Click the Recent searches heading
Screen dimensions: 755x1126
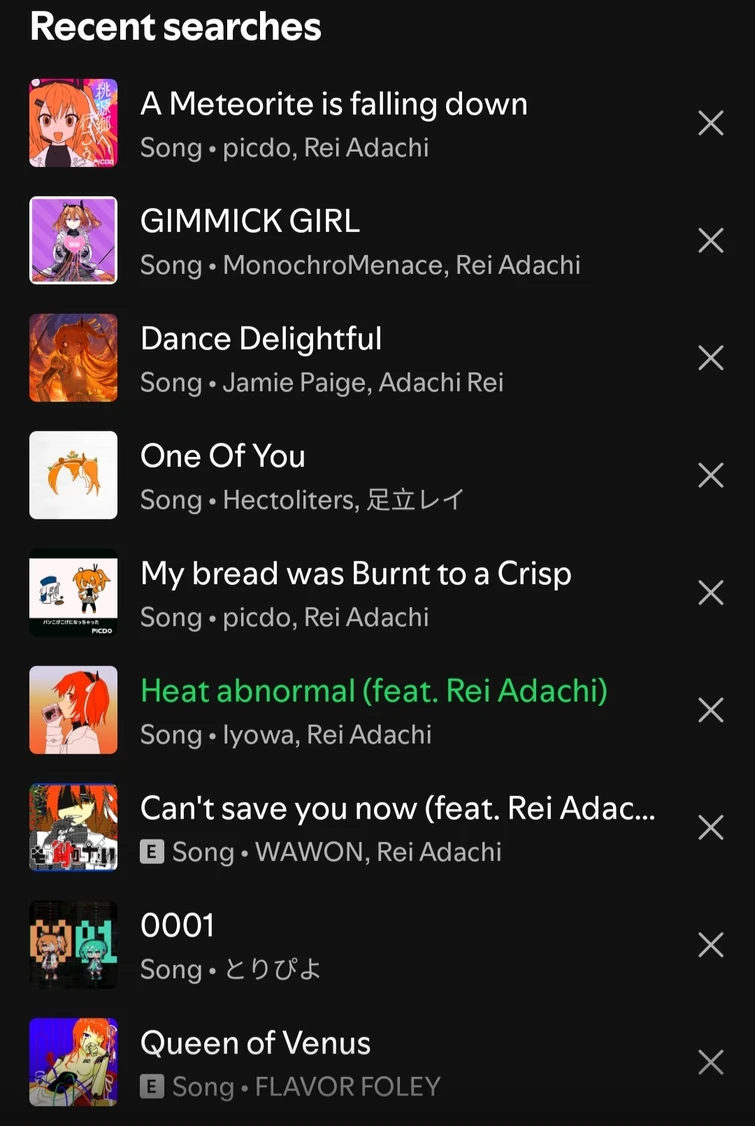[176, 27]
